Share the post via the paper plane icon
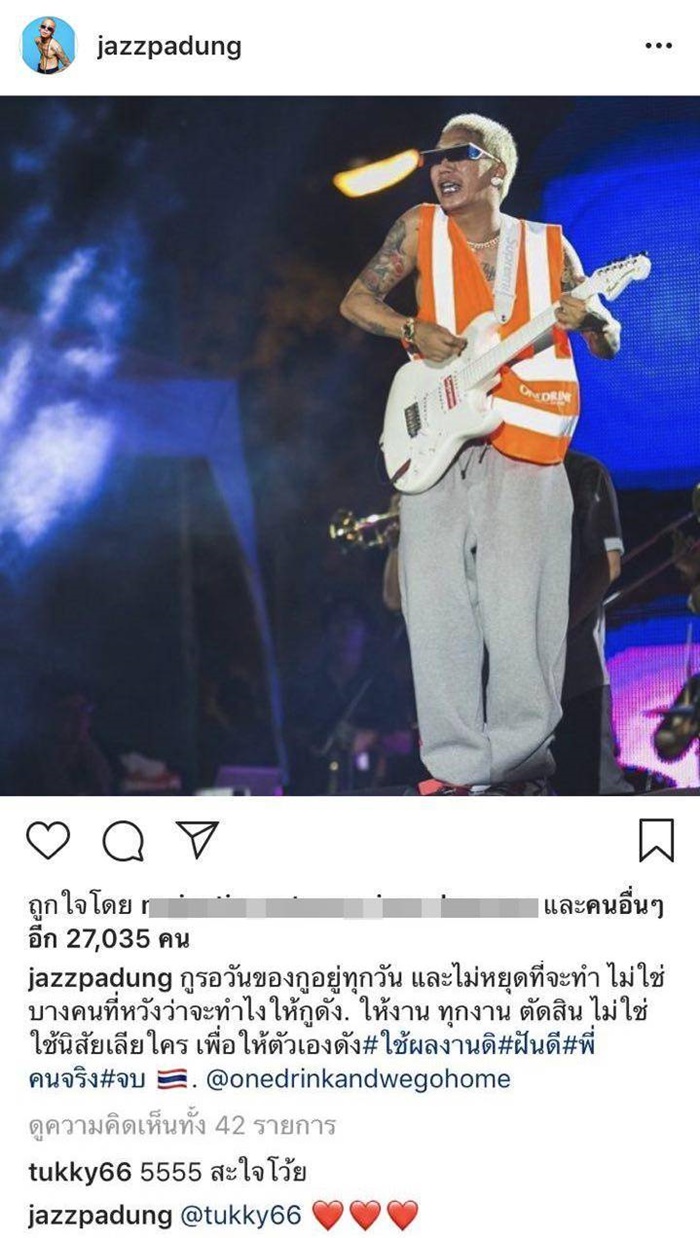The image size is (700, 1238). point(198,841)
